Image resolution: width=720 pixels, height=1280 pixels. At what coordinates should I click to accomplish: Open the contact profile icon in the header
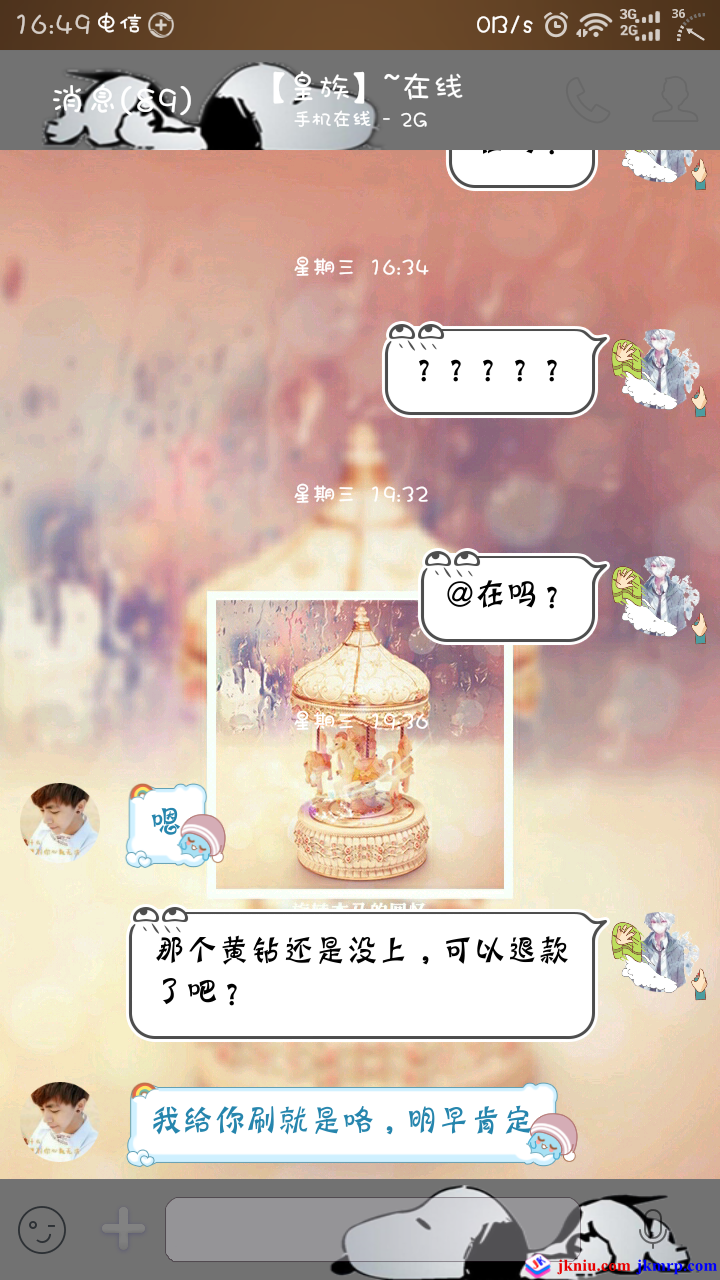click(x=675, y=100)
